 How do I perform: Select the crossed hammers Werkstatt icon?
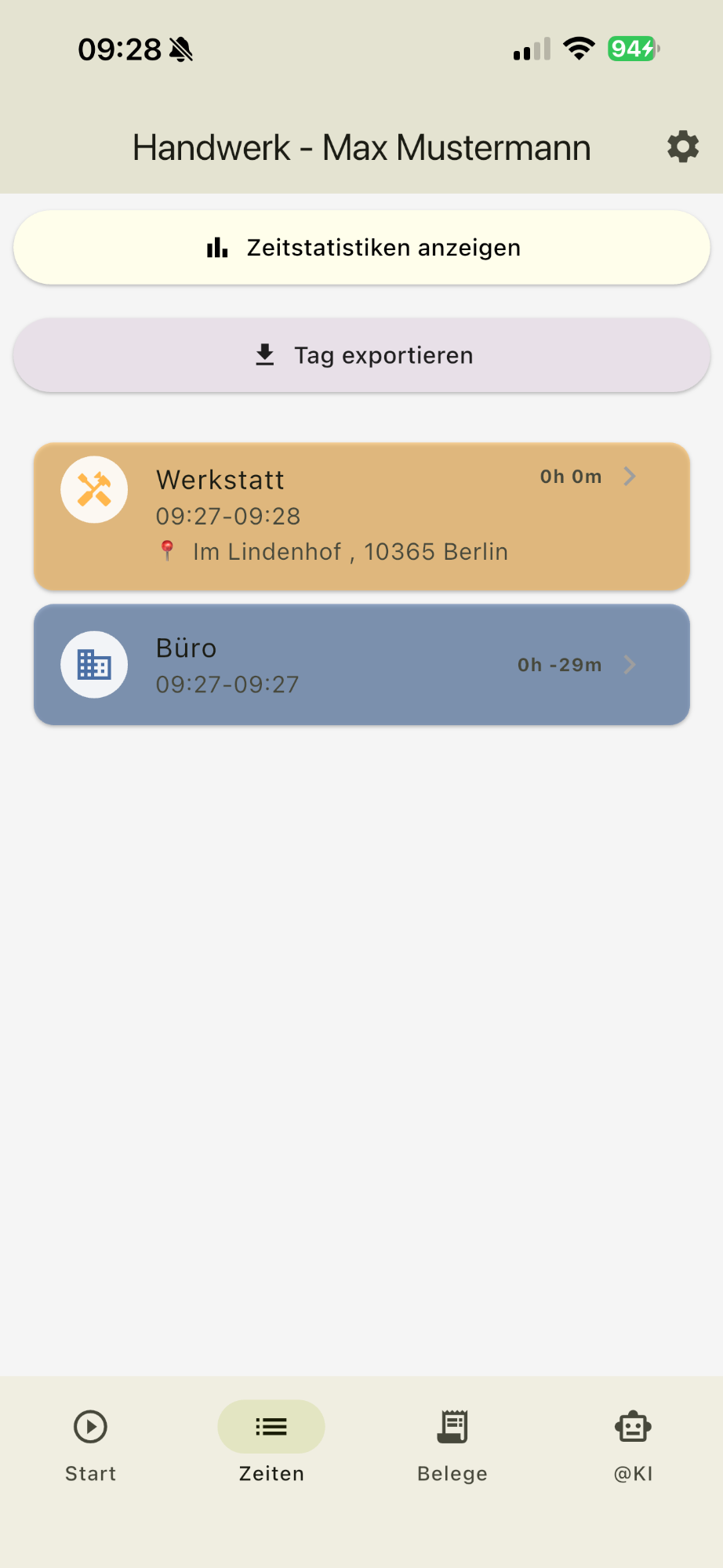pos(94,488)
